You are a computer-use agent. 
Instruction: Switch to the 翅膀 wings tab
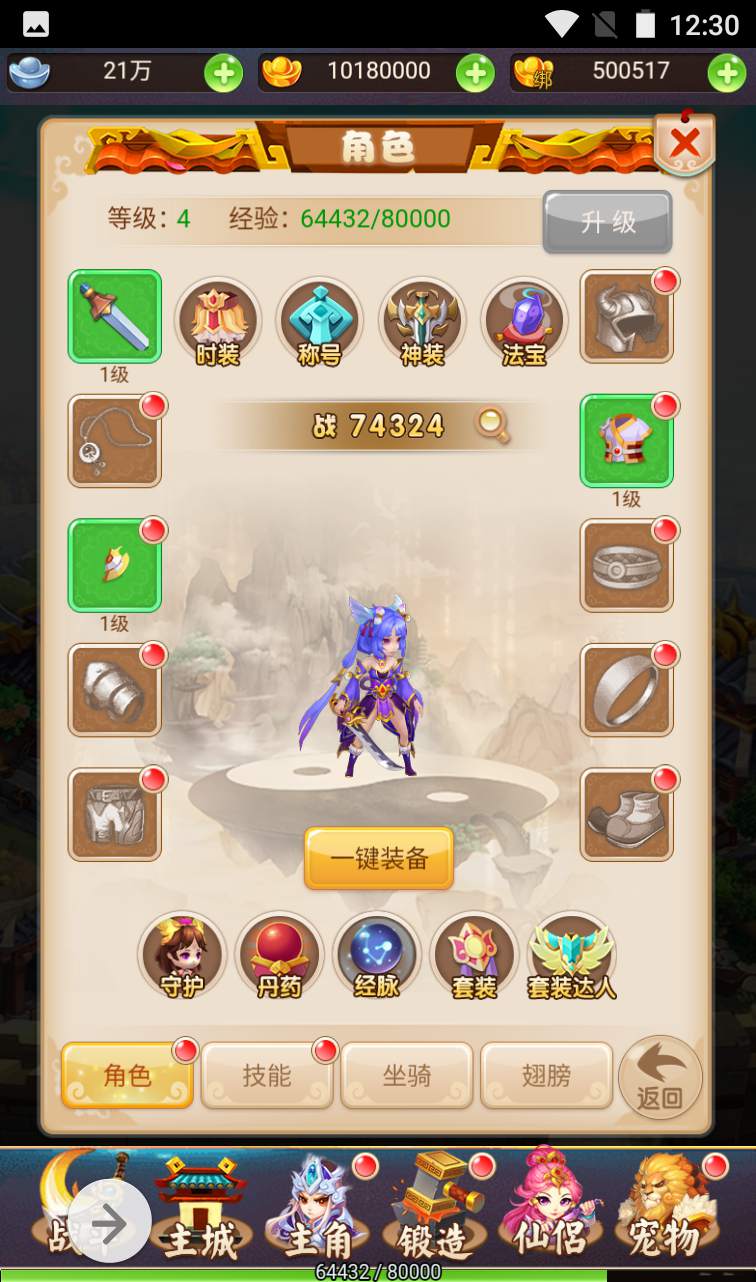pos(547,1075)
